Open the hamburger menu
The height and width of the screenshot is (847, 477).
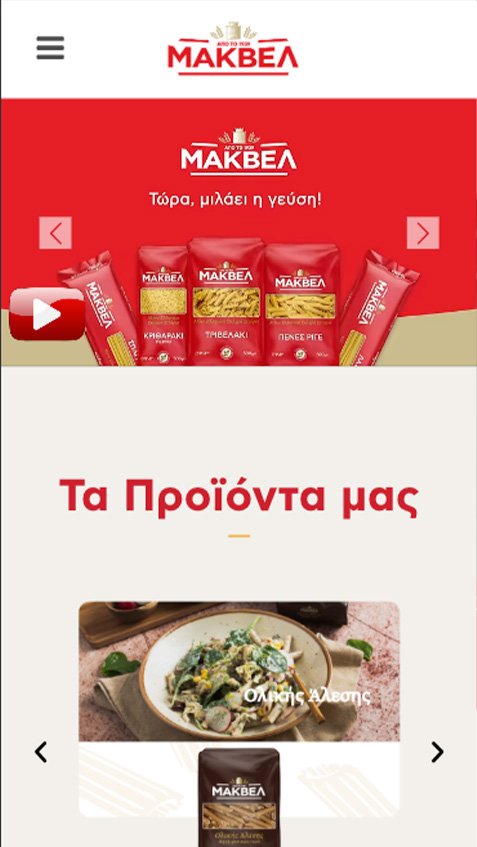click(x=50, y=48)
